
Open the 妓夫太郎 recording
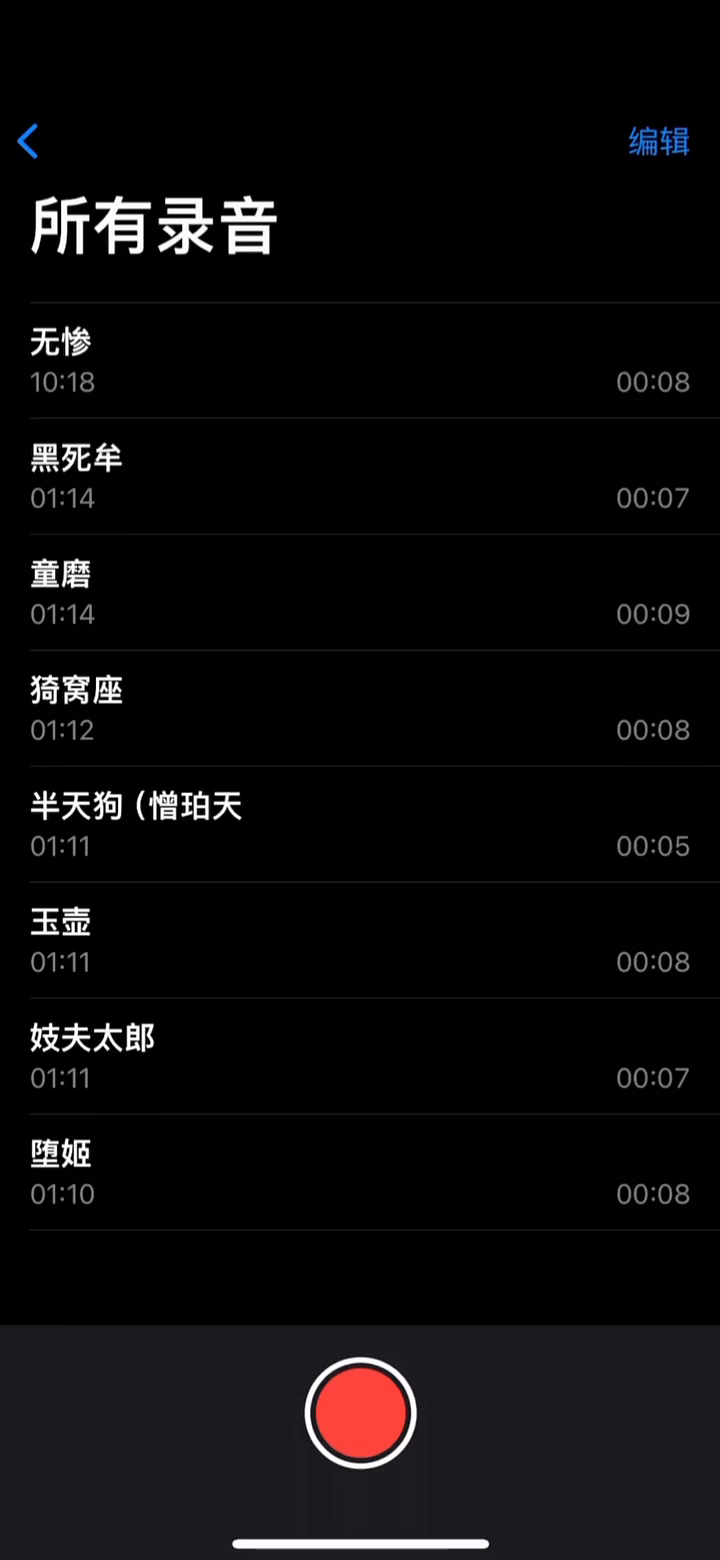point(360,1057)
